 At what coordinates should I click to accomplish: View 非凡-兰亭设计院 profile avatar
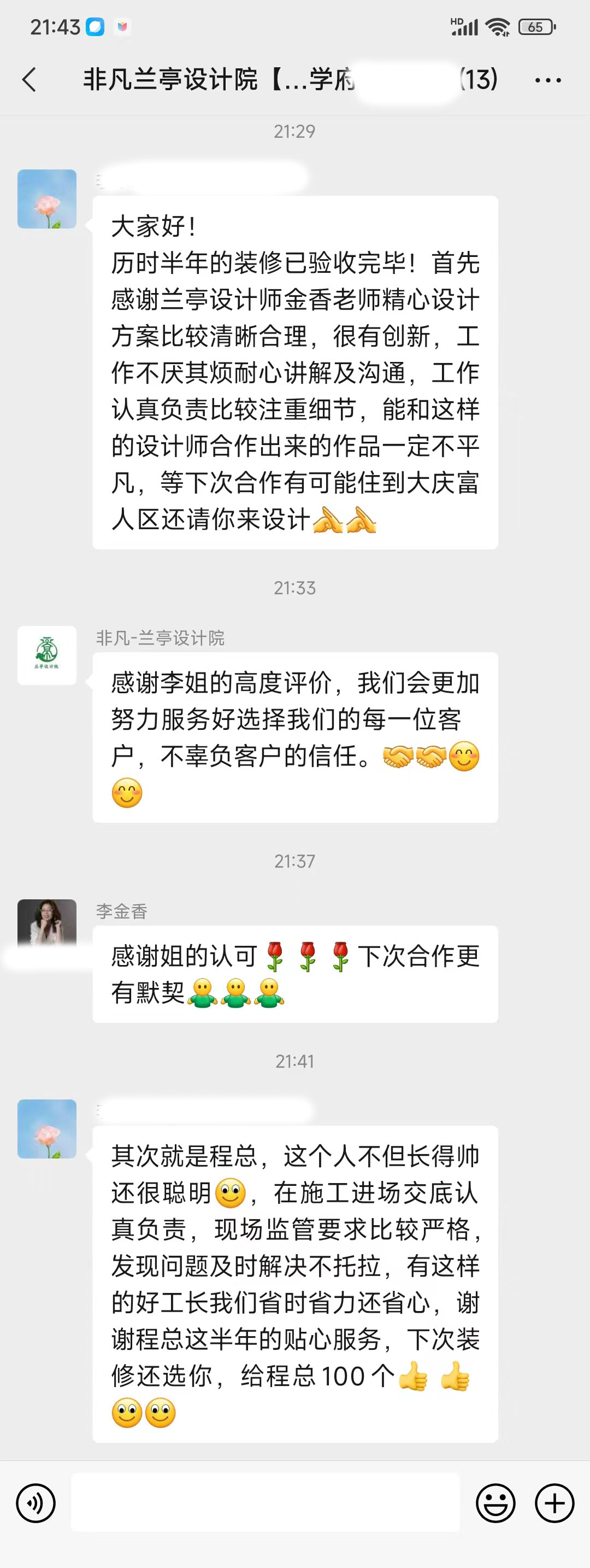click(47, 656)
